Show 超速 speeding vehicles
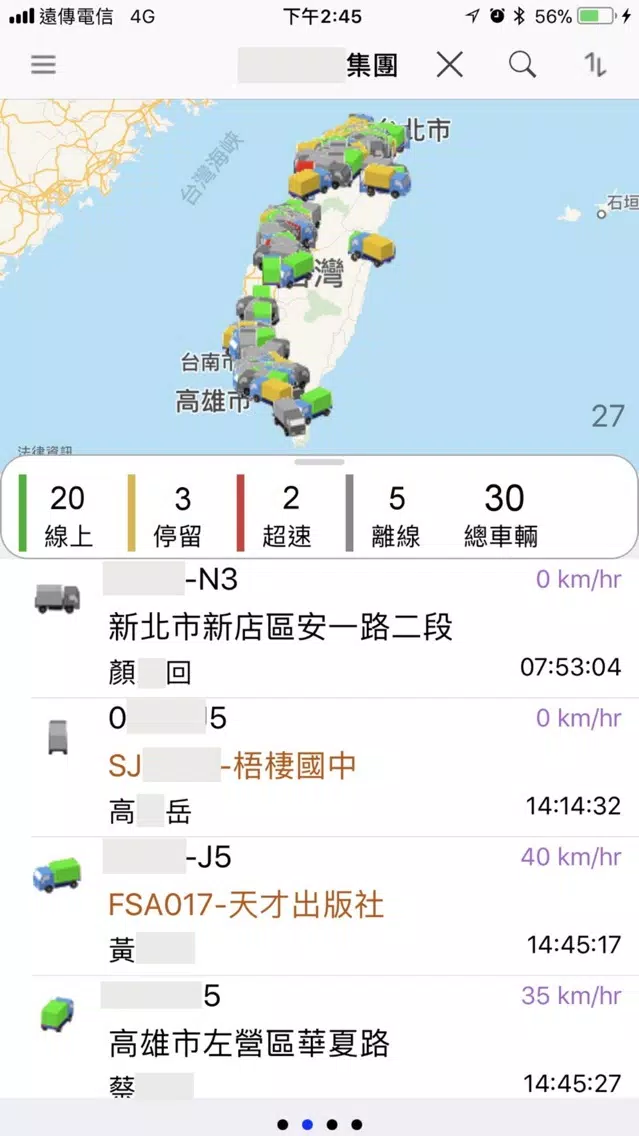Viewport: 639px width, 1136px height. pos(283,513)
